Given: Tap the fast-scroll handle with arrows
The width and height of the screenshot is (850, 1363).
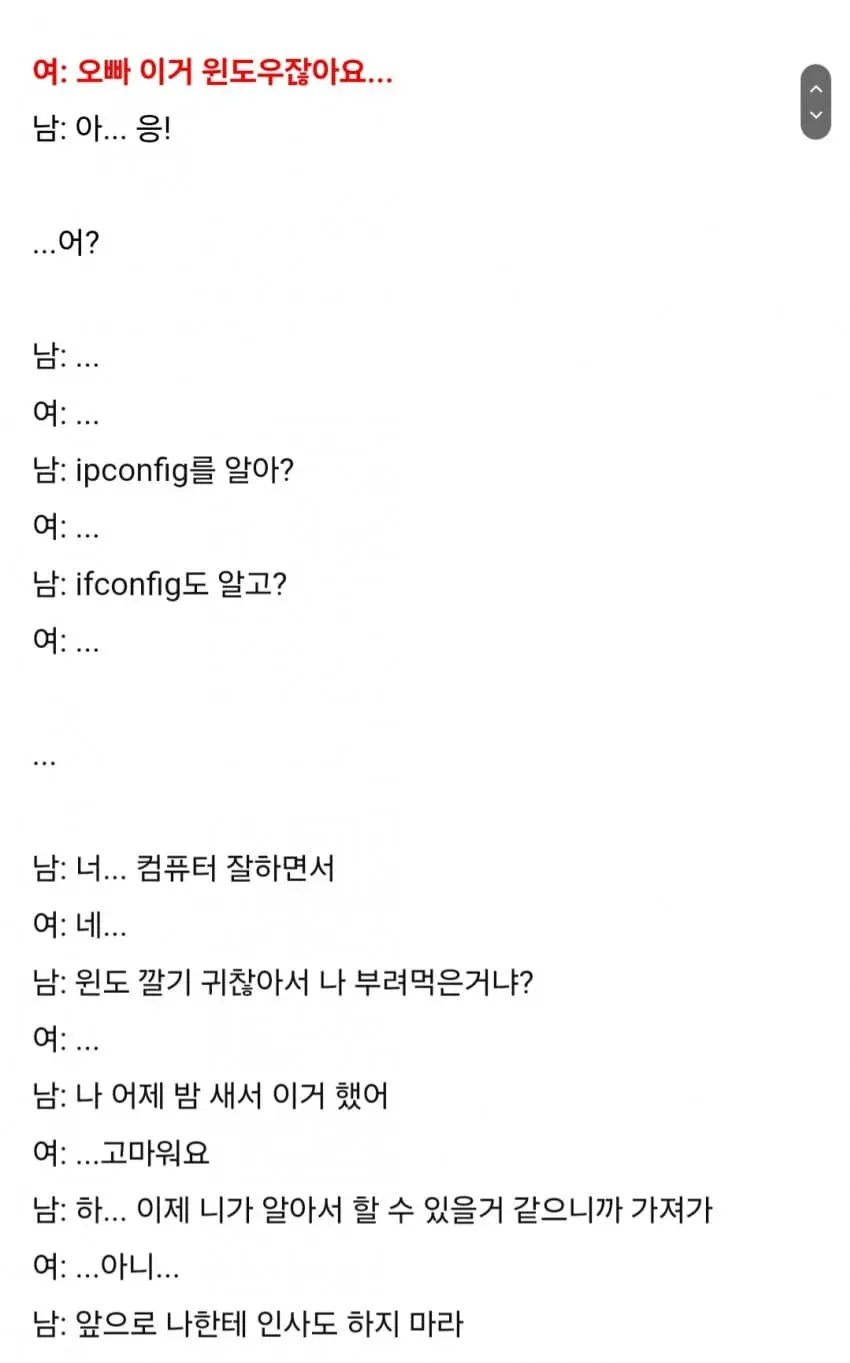Looking at the screenshot, I should click(x=815, y=102).
